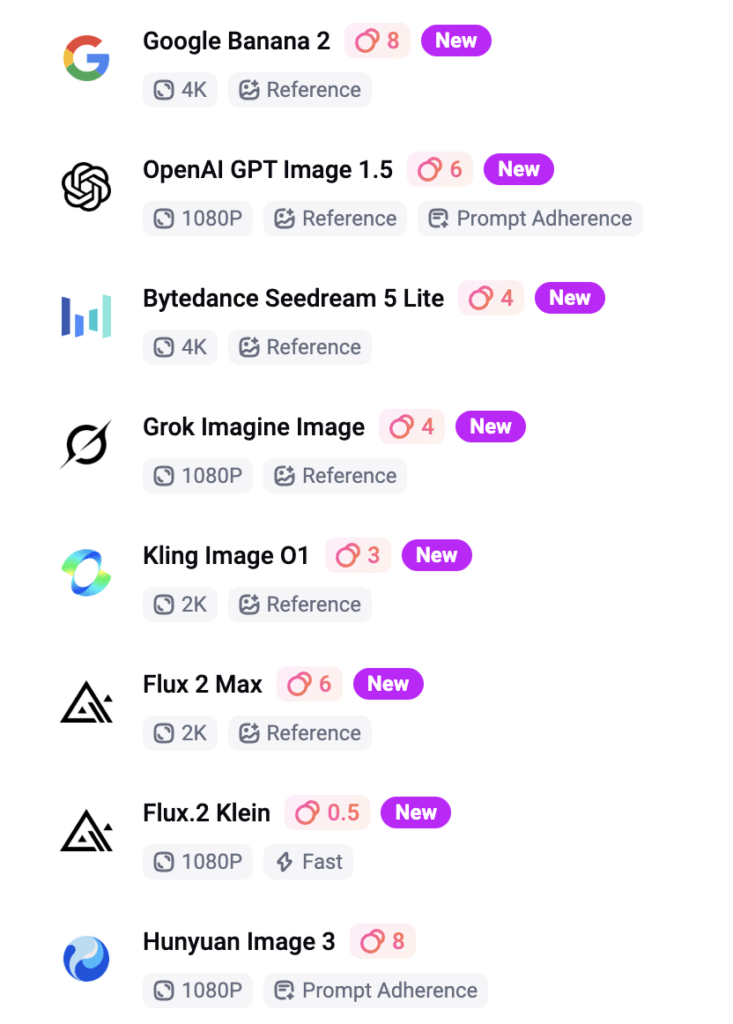Choose Hunyuan Image 3
Screen dimensions: 733x1024
point(239,942)
